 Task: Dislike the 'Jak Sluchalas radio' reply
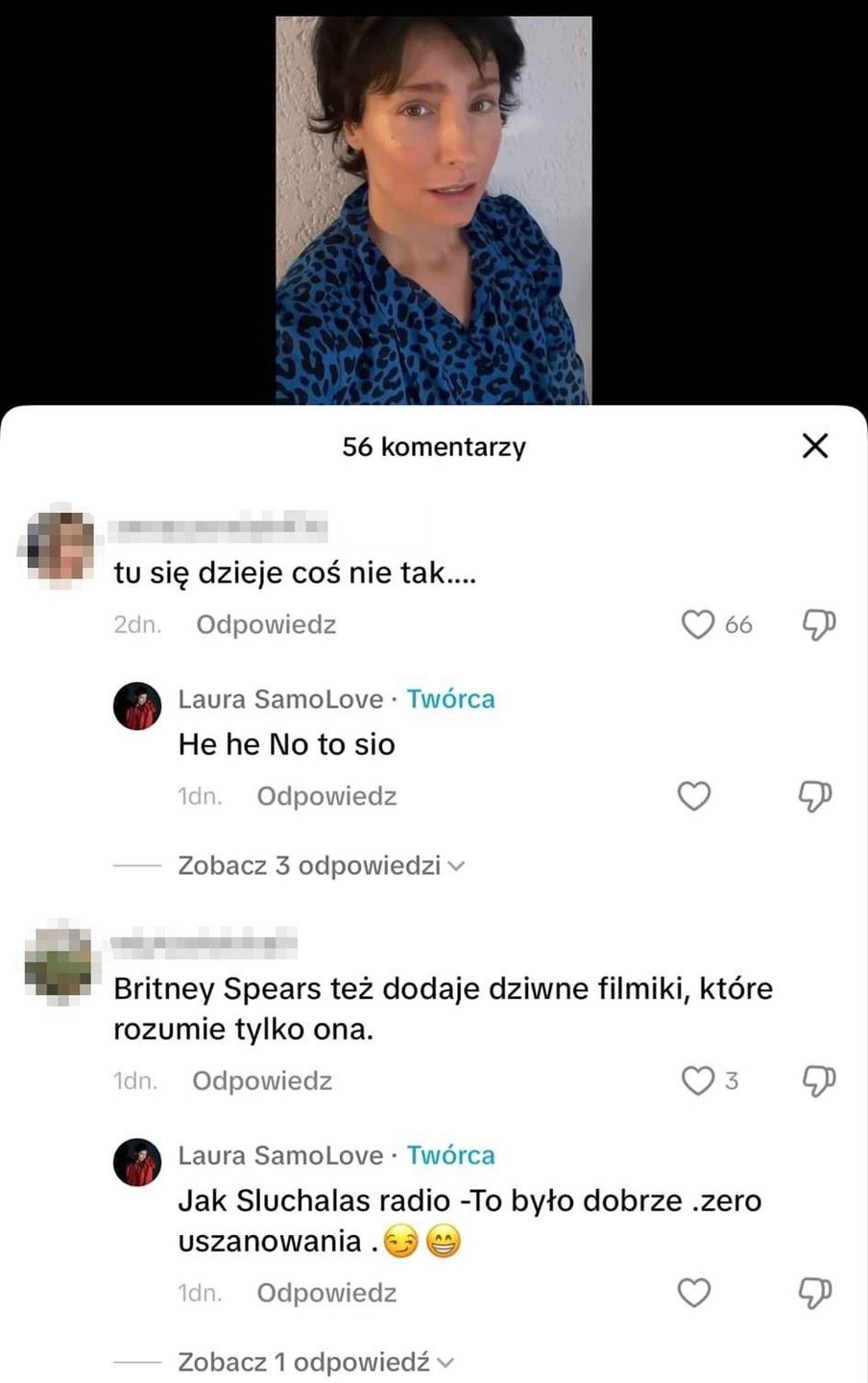[x=815, y=1293]
